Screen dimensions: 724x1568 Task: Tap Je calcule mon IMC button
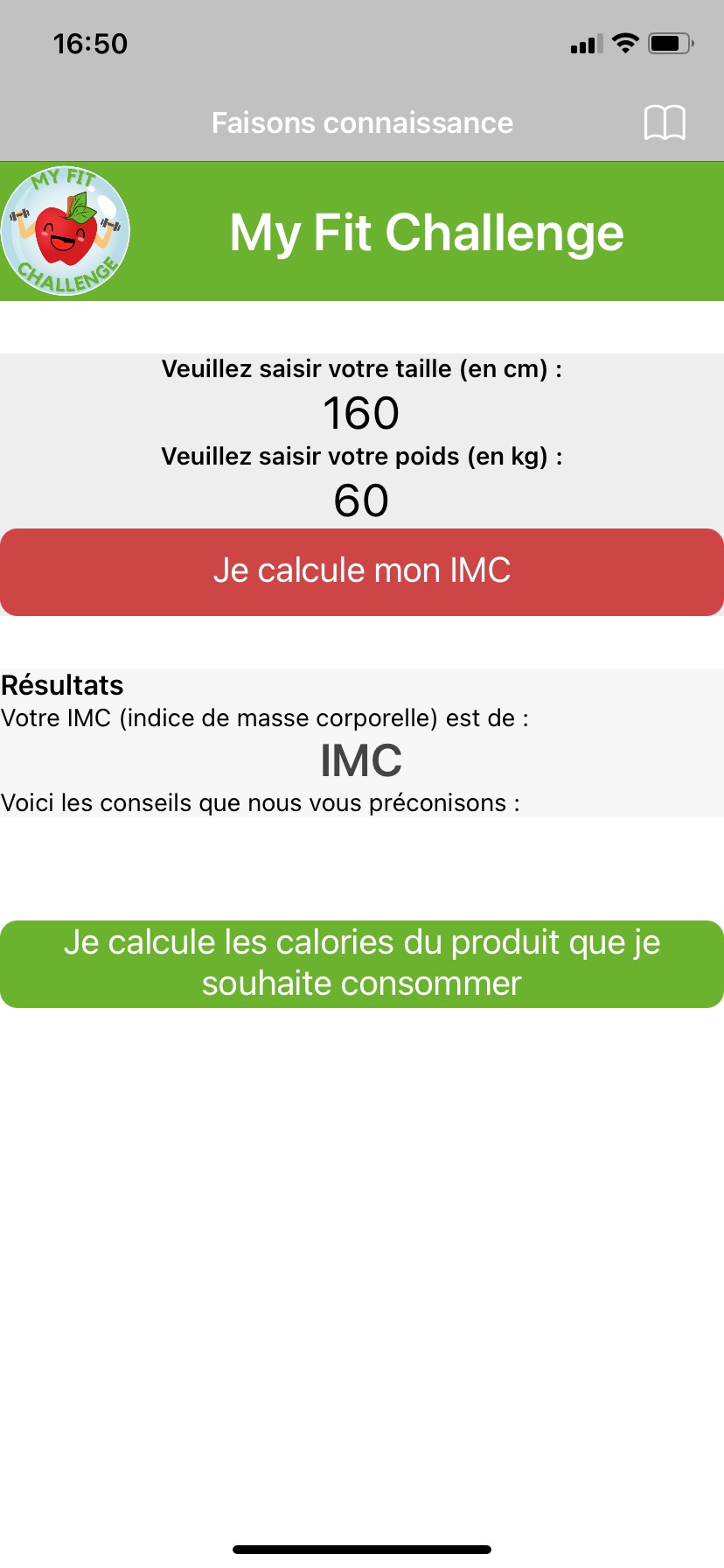click(x=362, y=571)
